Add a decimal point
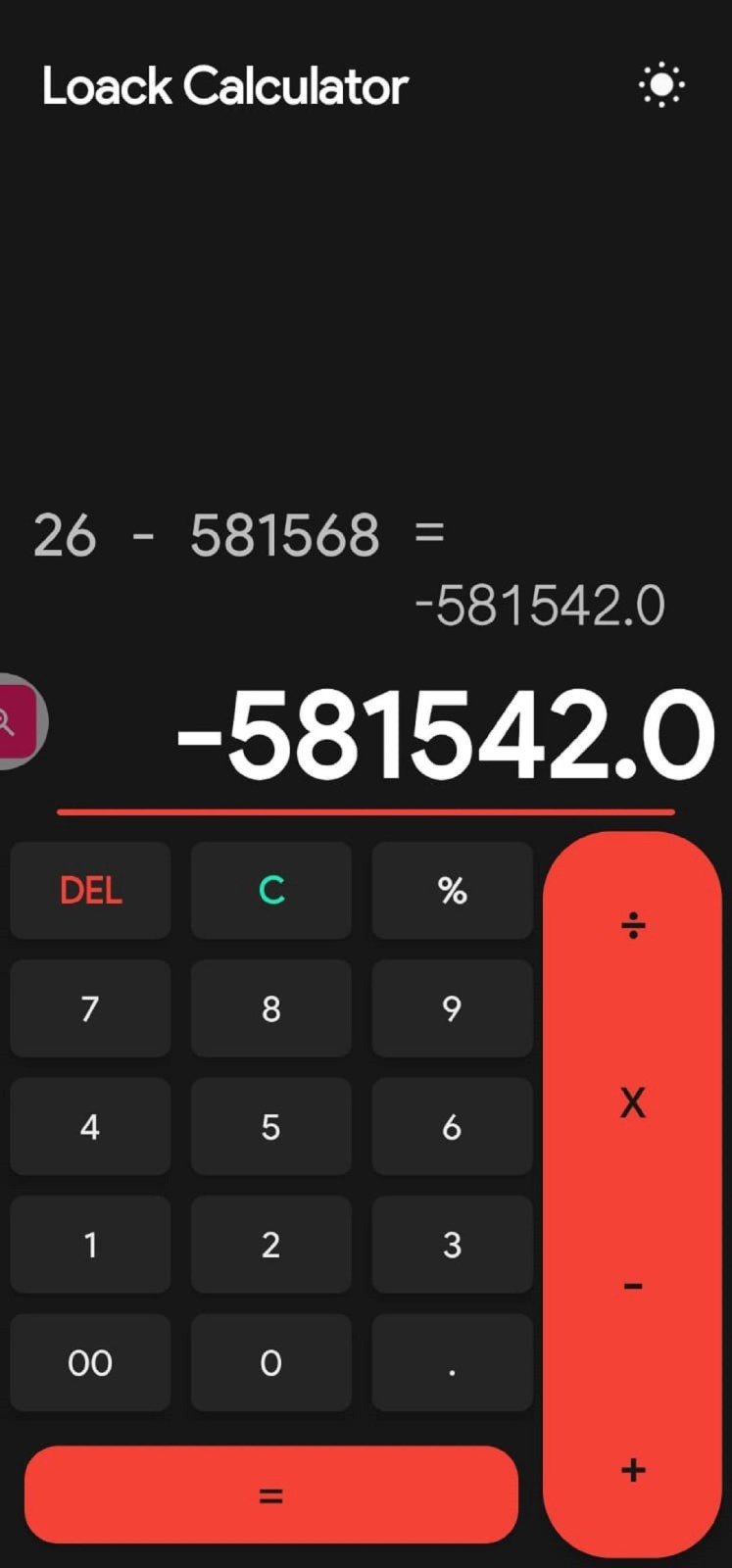Image resolution: width=732 pixels, height=1568 pixels. coord(452,1363)
